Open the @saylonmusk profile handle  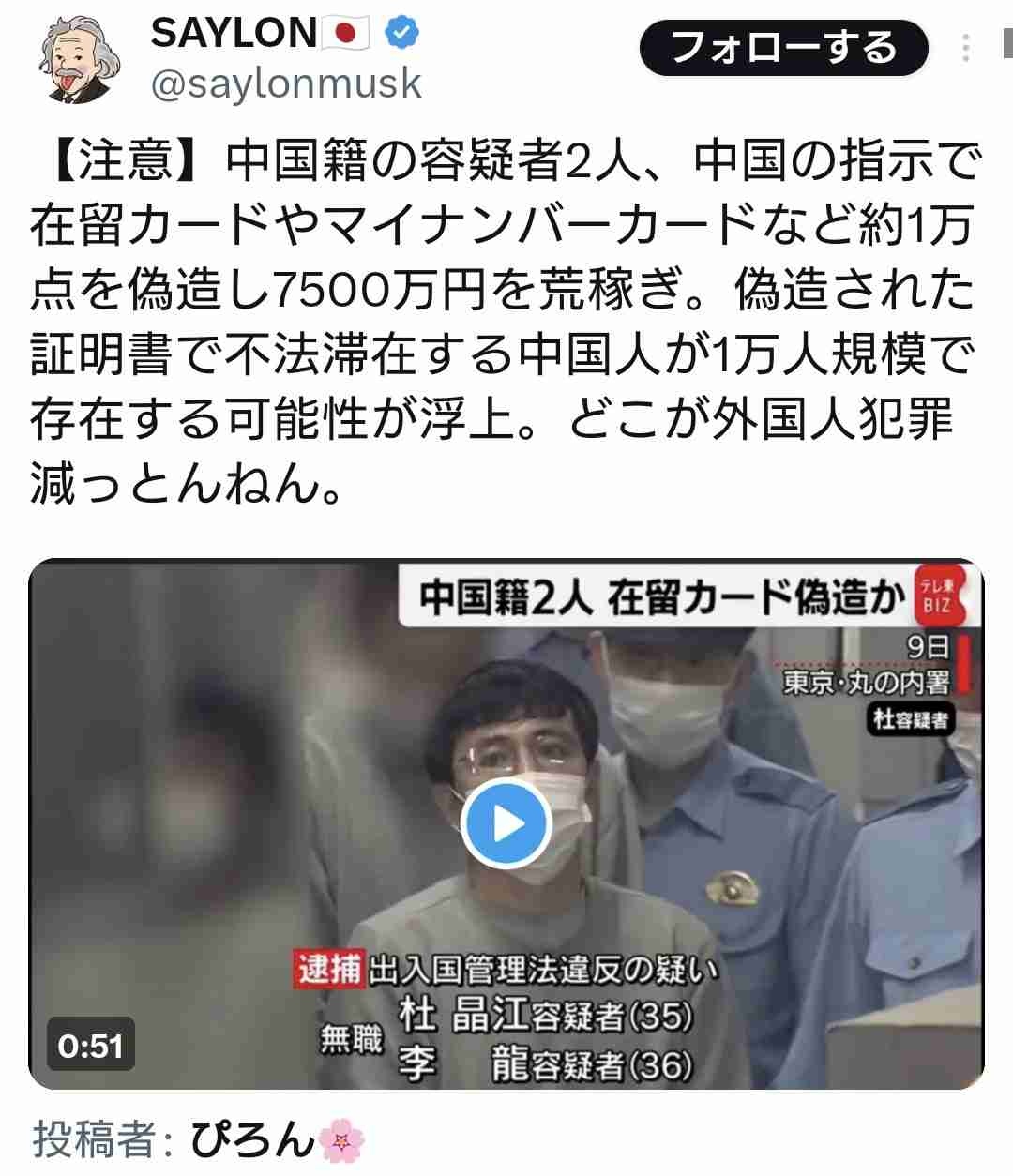pos(286,84)
